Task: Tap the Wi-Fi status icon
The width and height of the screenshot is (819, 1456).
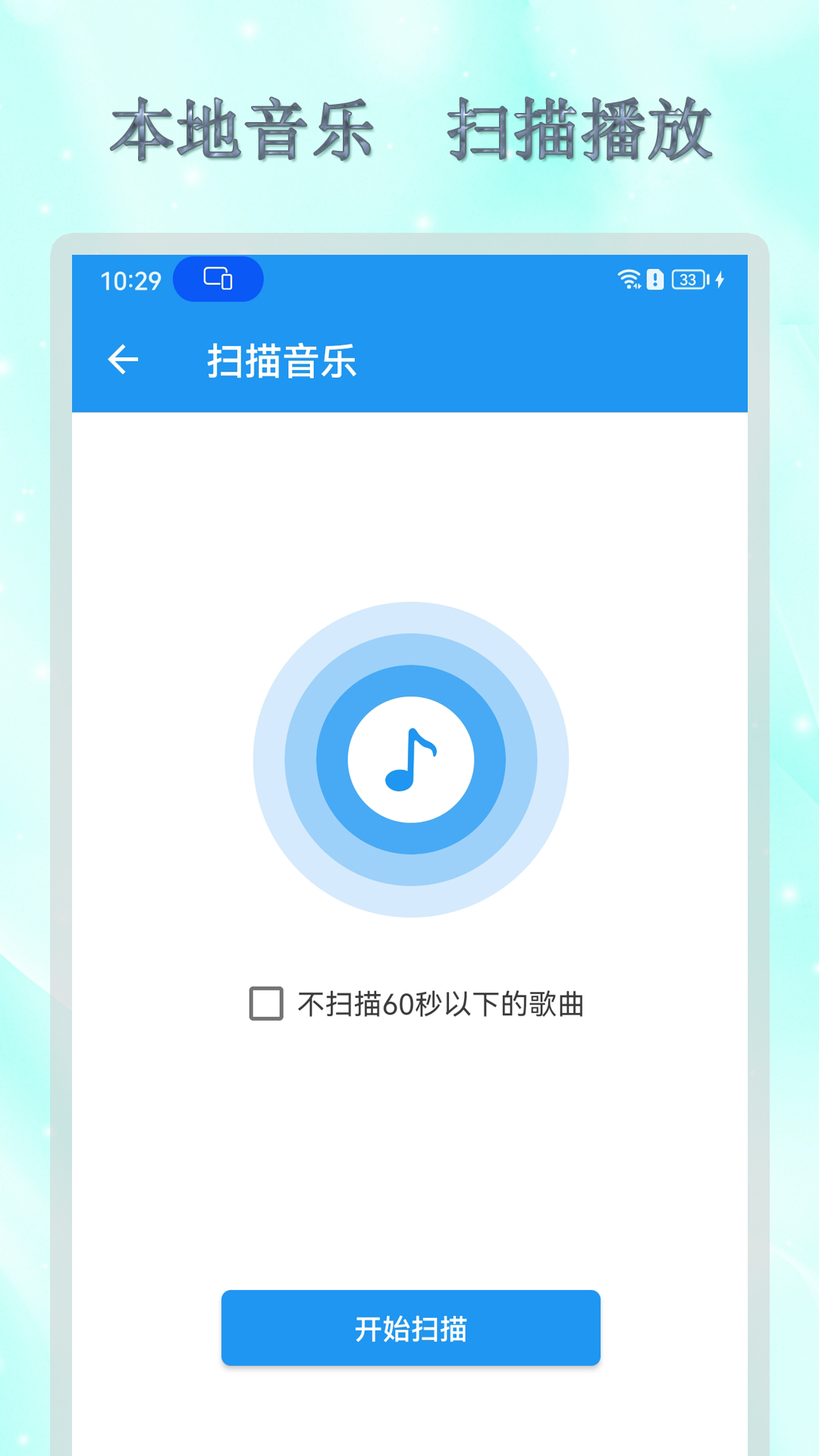Action: (x=628, y=280)
